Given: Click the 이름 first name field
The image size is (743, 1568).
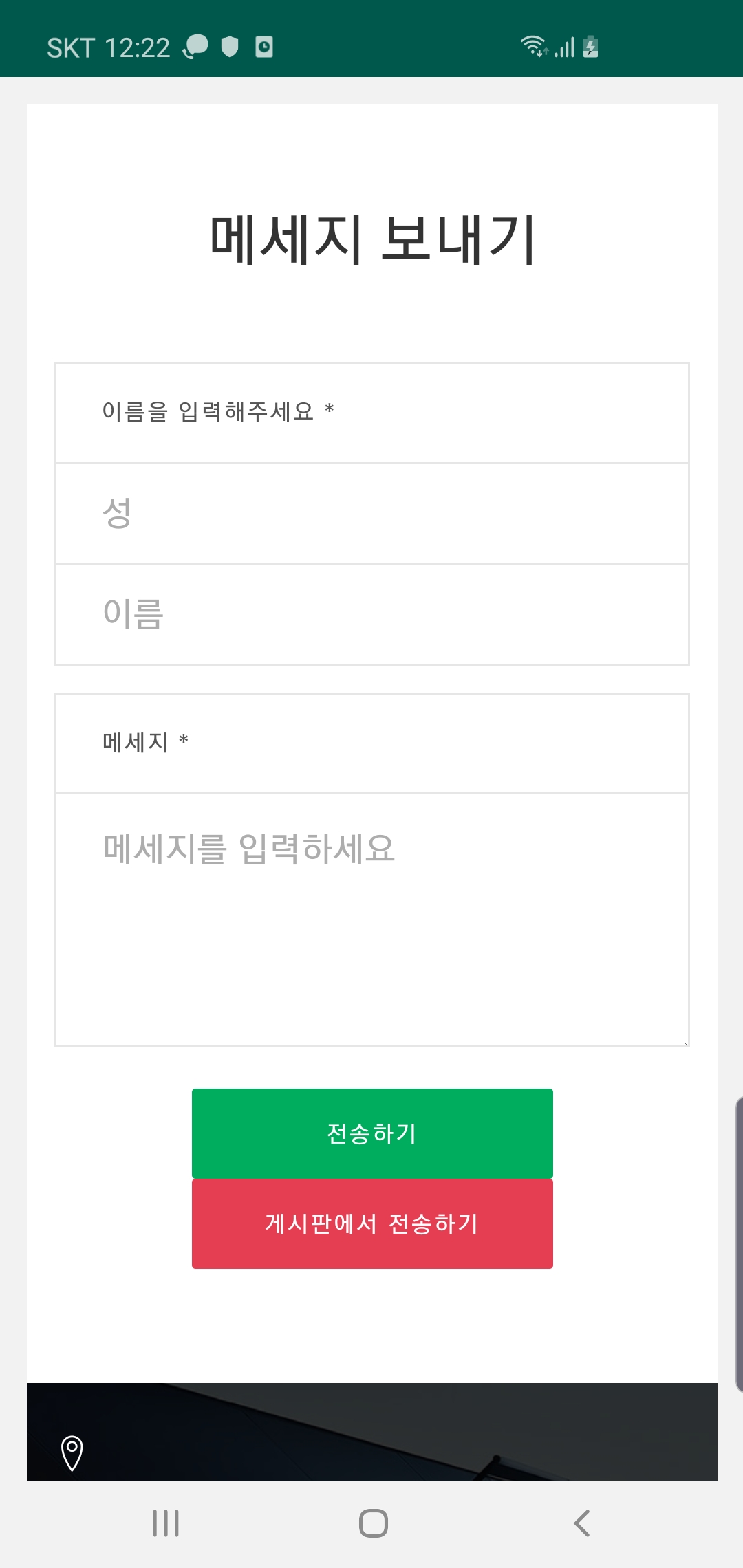Looking at the screenshot, I should pos(371,612).
